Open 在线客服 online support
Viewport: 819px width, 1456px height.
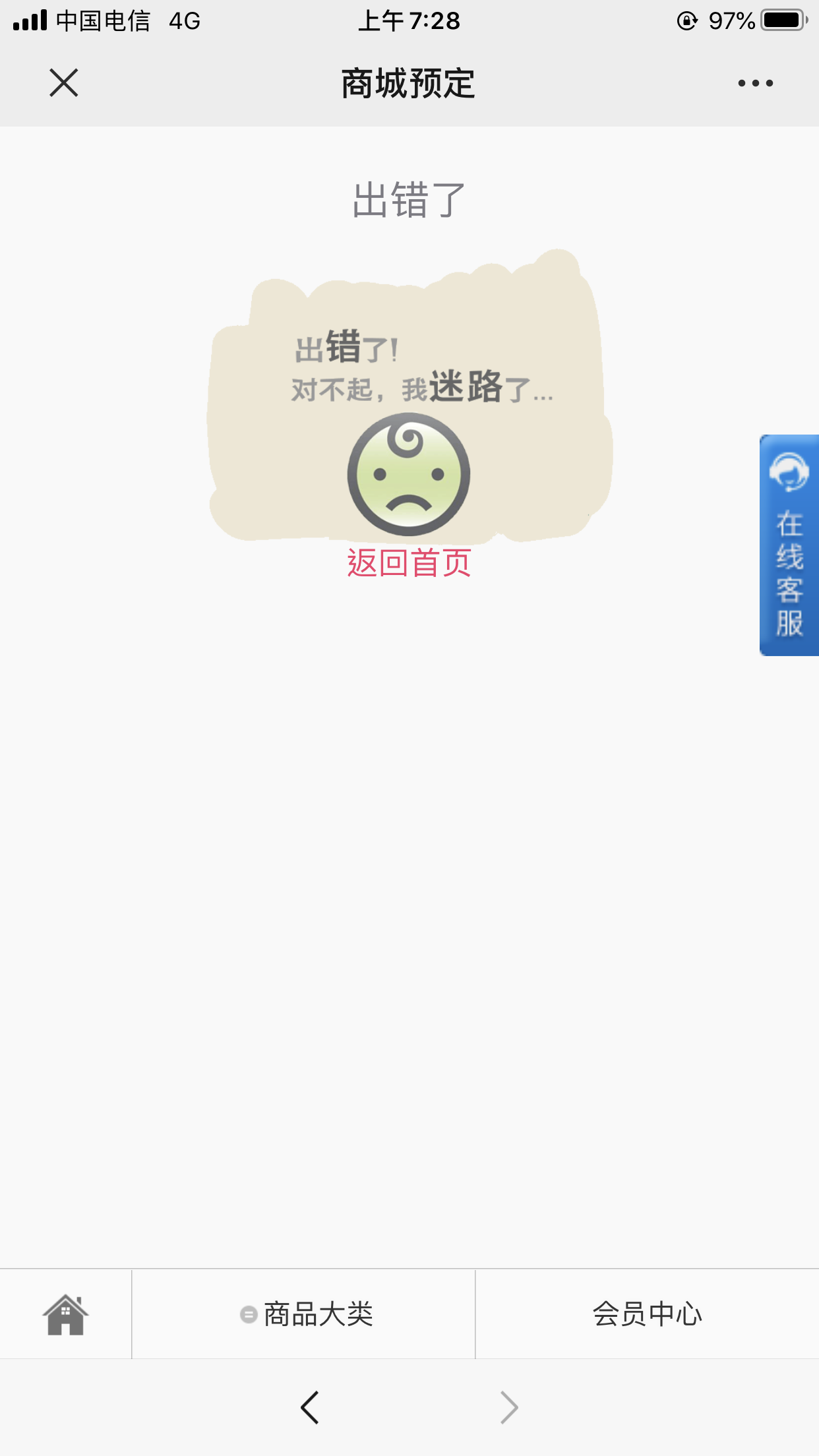(x=789, y=545)
